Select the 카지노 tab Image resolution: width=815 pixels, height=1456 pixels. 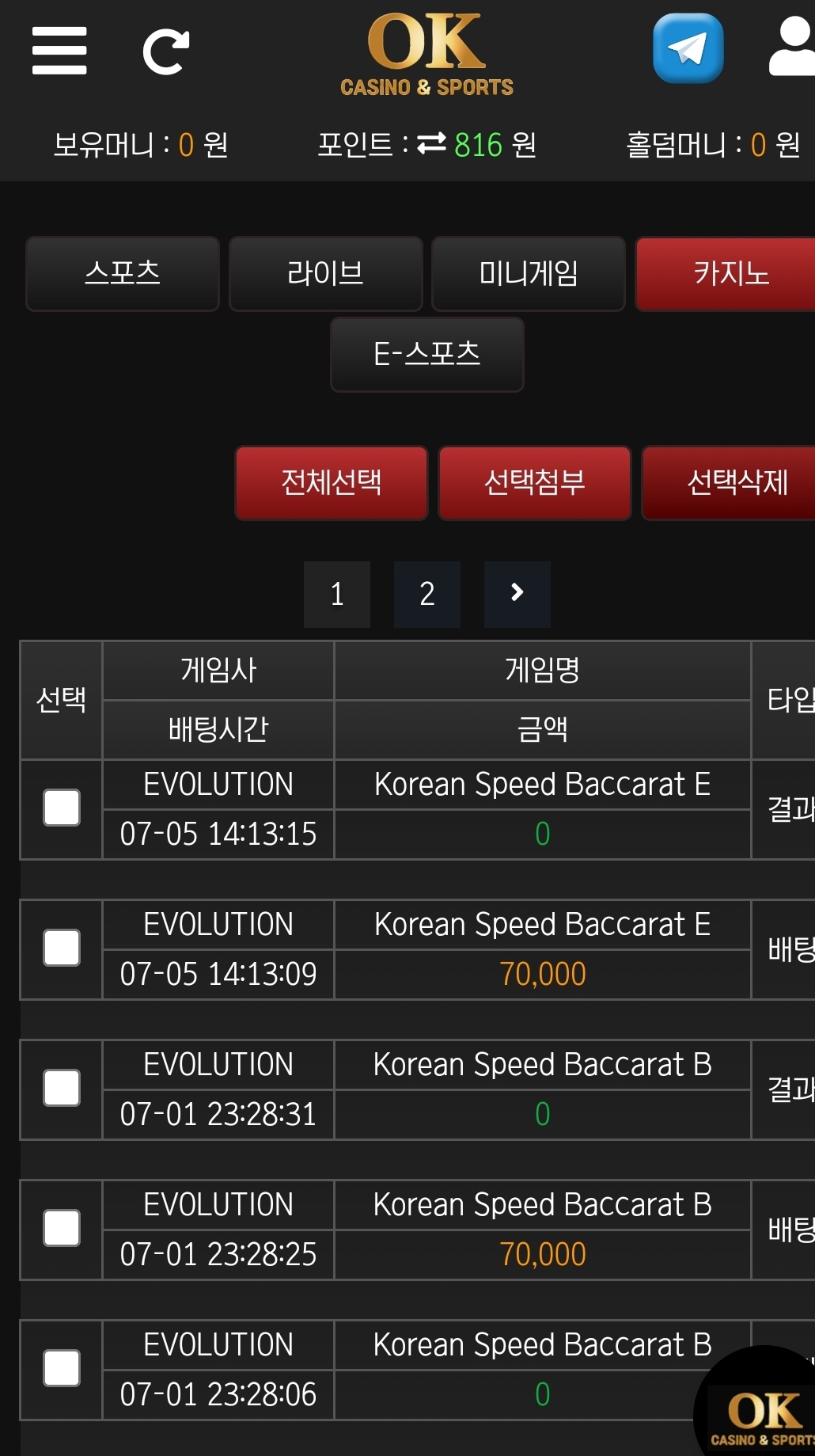click(x=728, y=273)
